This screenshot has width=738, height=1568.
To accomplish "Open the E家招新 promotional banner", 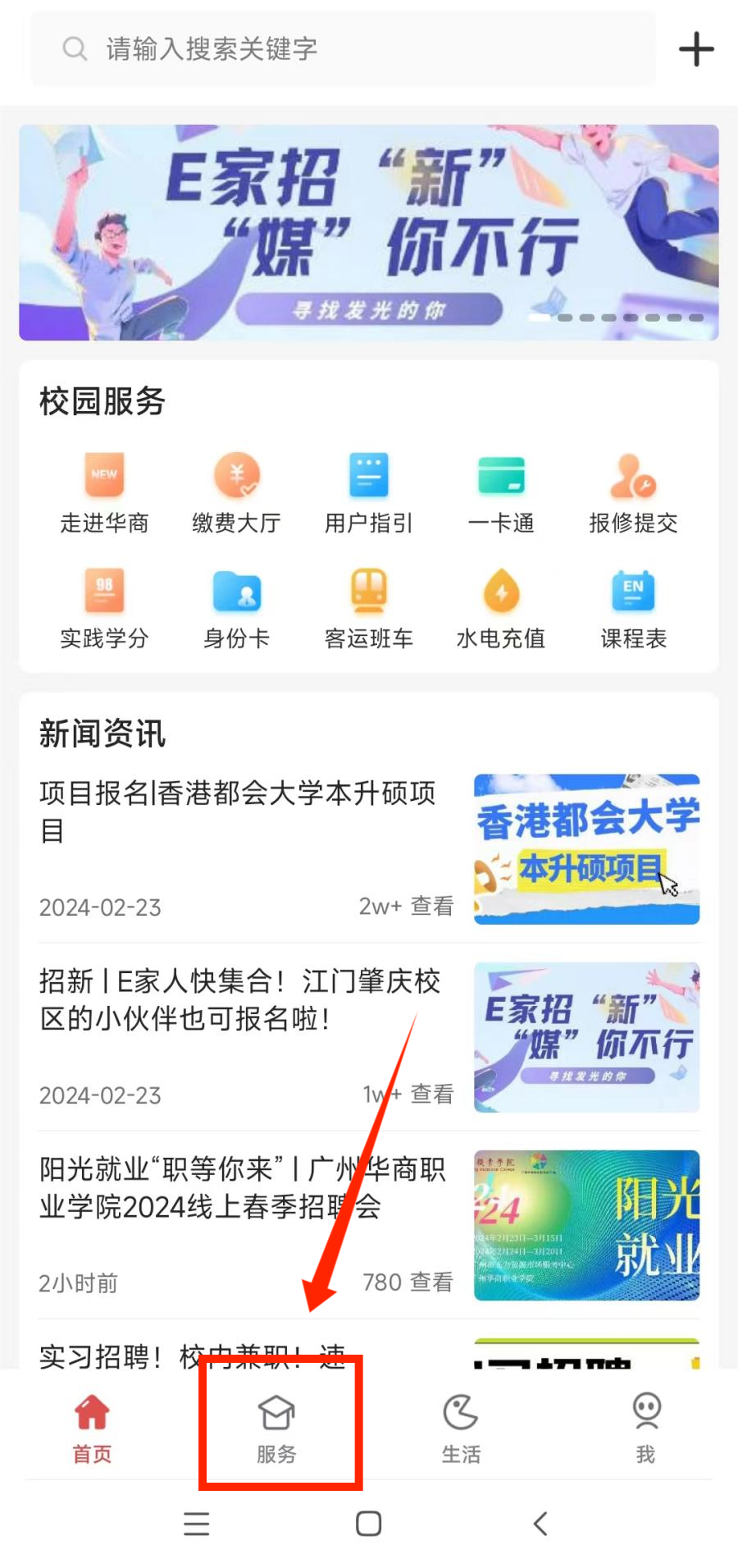I will (x=369, y=232).
